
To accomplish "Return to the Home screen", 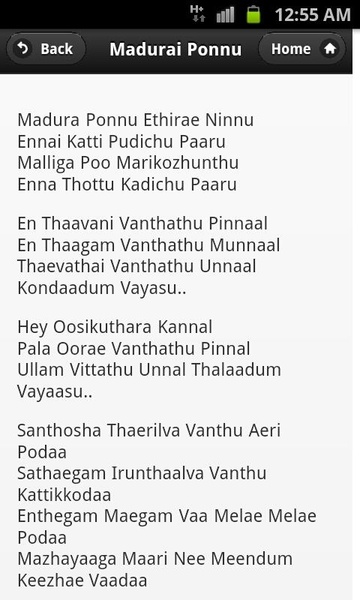I will tap(302, 49).
